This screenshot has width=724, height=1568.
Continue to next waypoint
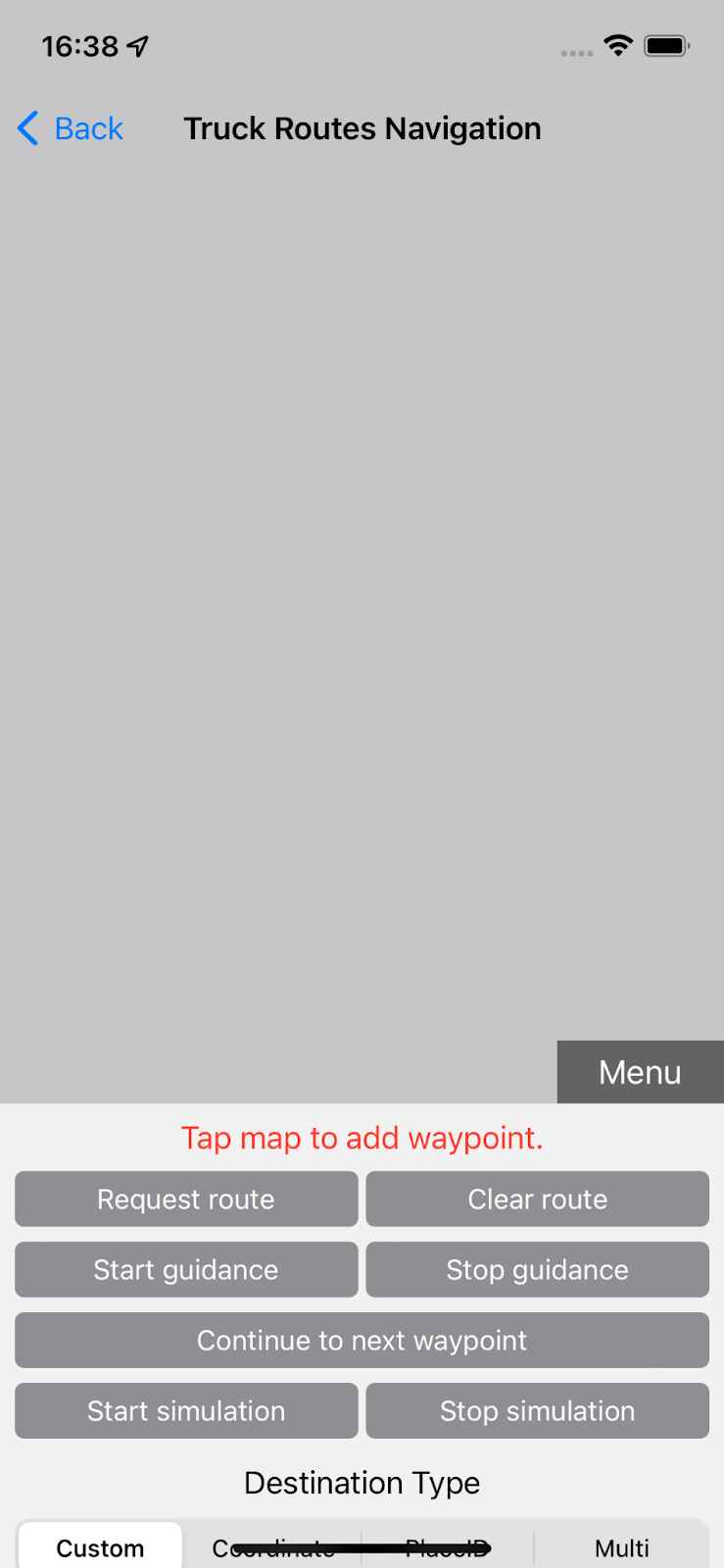pyautogui.click(x=362, y=1340)
